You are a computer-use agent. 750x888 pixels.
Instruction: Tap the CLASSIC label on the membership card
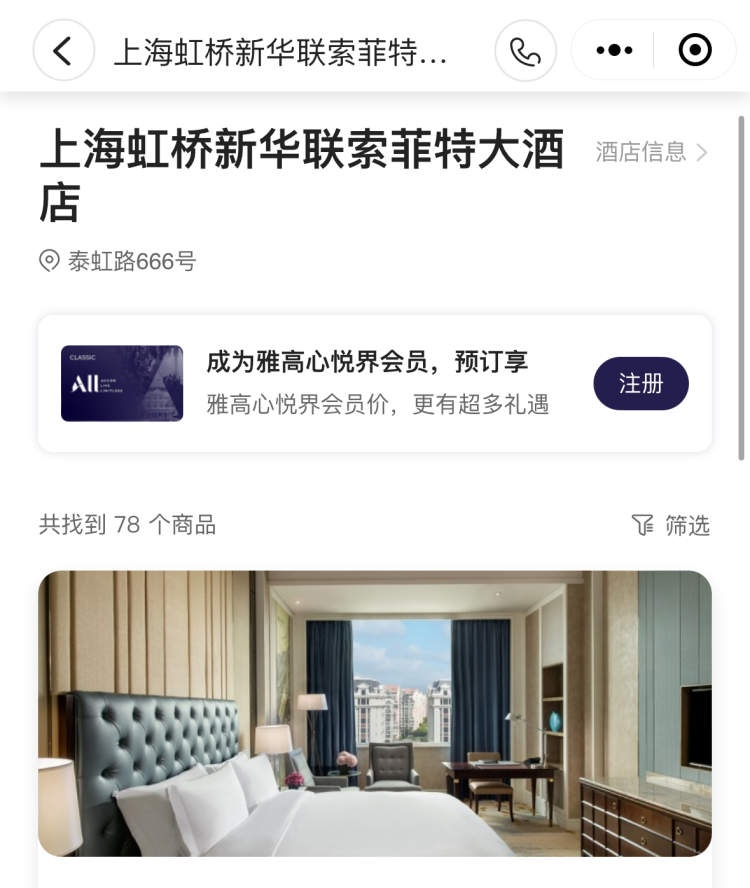[85, 355]
